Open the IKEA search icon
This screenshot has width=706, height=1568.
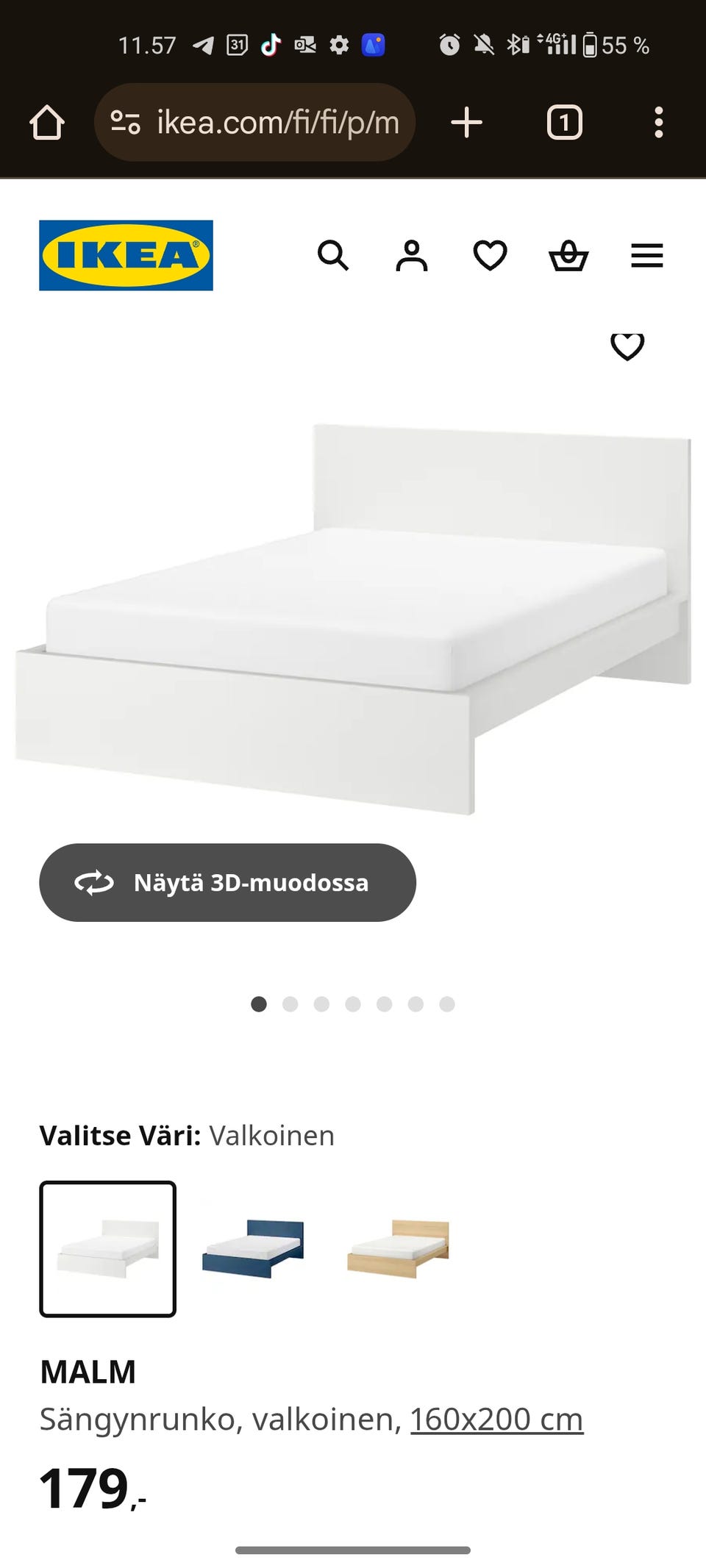click(x=335, y=256)
